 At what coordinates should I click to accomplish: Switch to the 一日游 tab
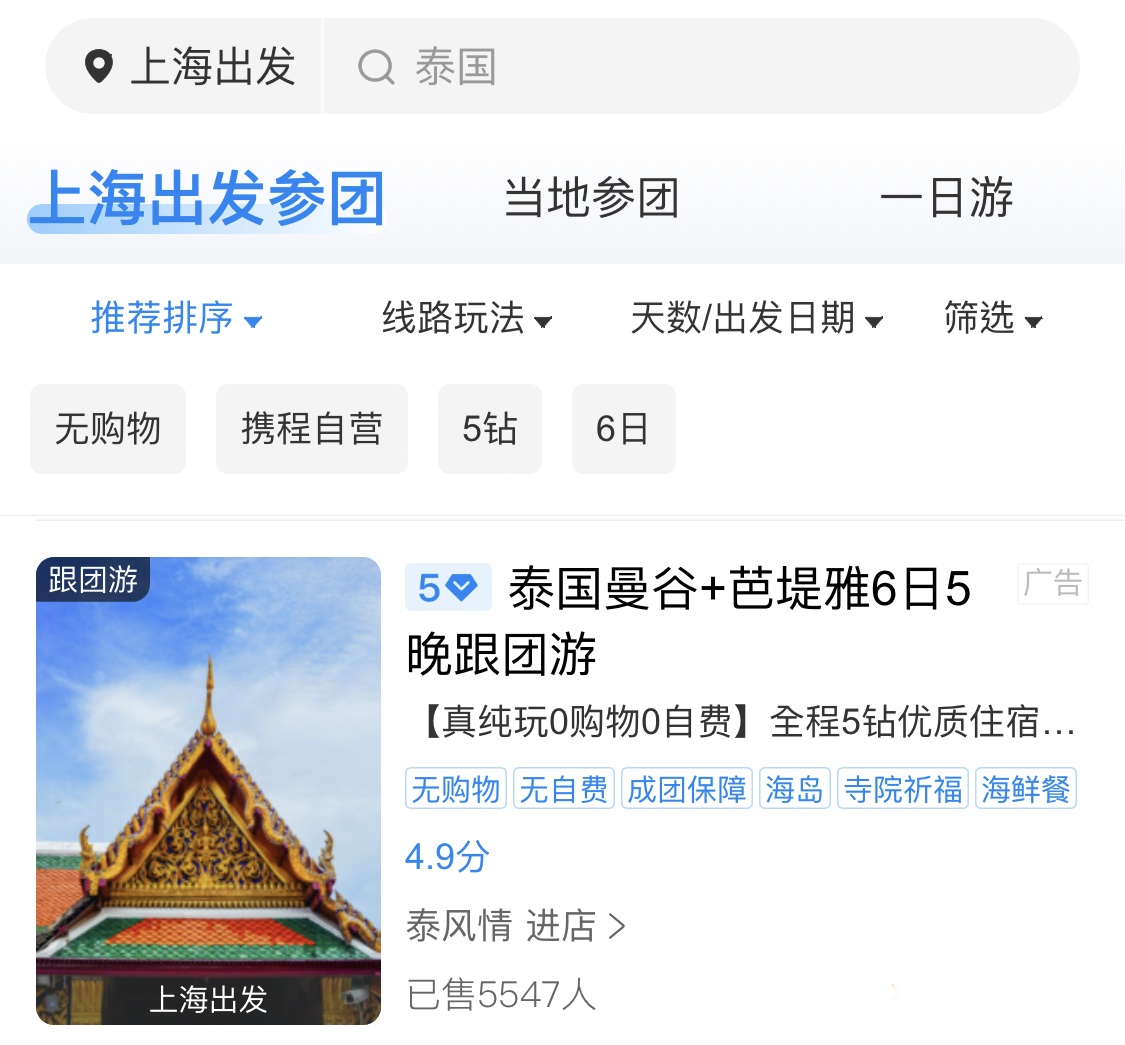pos(946,198)
